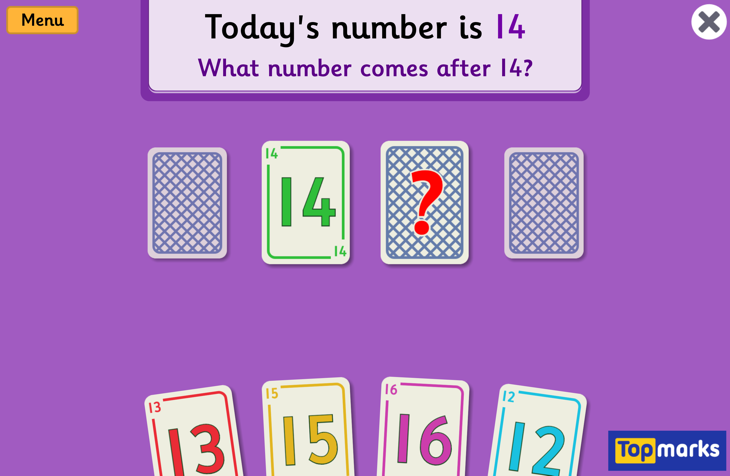This screenshot has width=730, height=476.
Task: Choose the yellow 15 card
Action: point(308,432)
